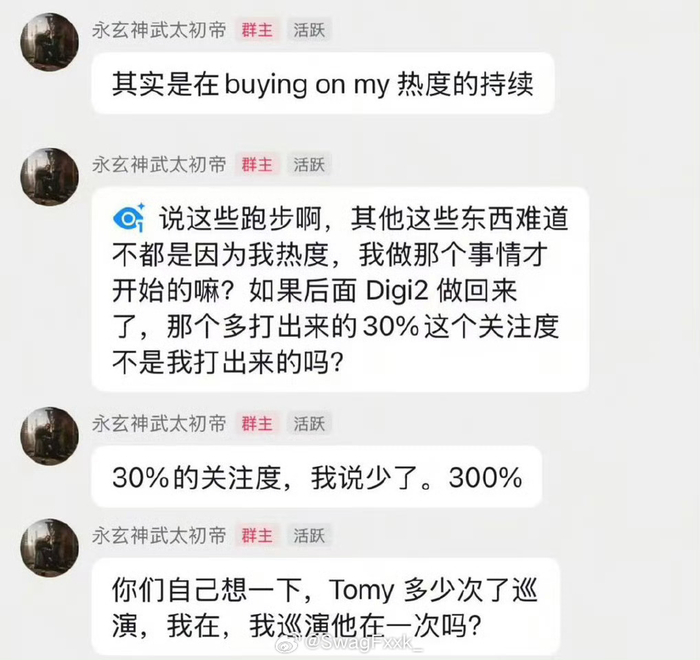The width and height of the screenshot is (700, 660).
Task: Tap avatar beside the '300%' message
Action: pyautogui.click(x=49, y=436)
